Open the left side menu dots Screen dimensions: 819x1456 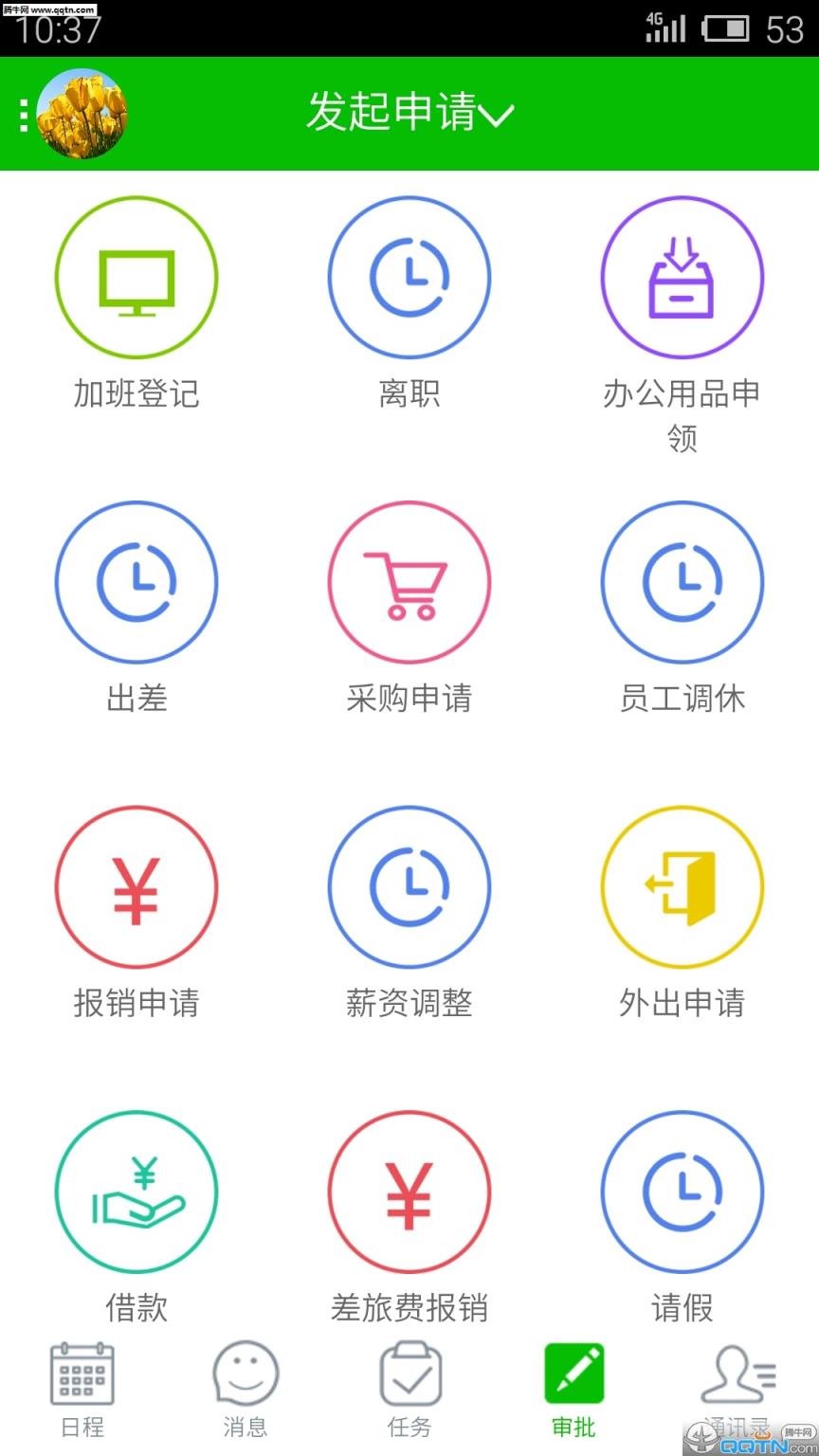21,114
